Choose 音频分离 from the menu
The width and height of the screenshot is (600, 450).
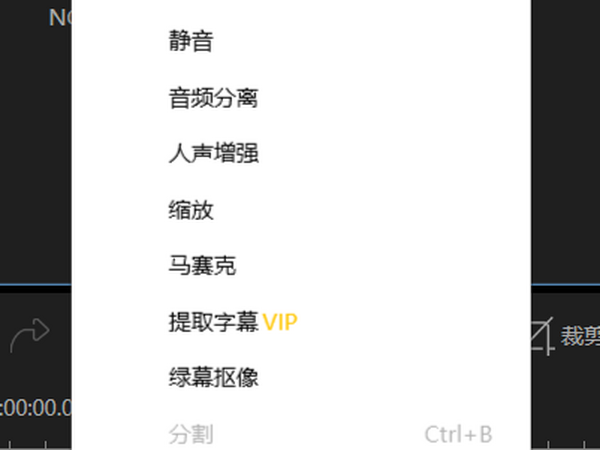coord(214,98)
